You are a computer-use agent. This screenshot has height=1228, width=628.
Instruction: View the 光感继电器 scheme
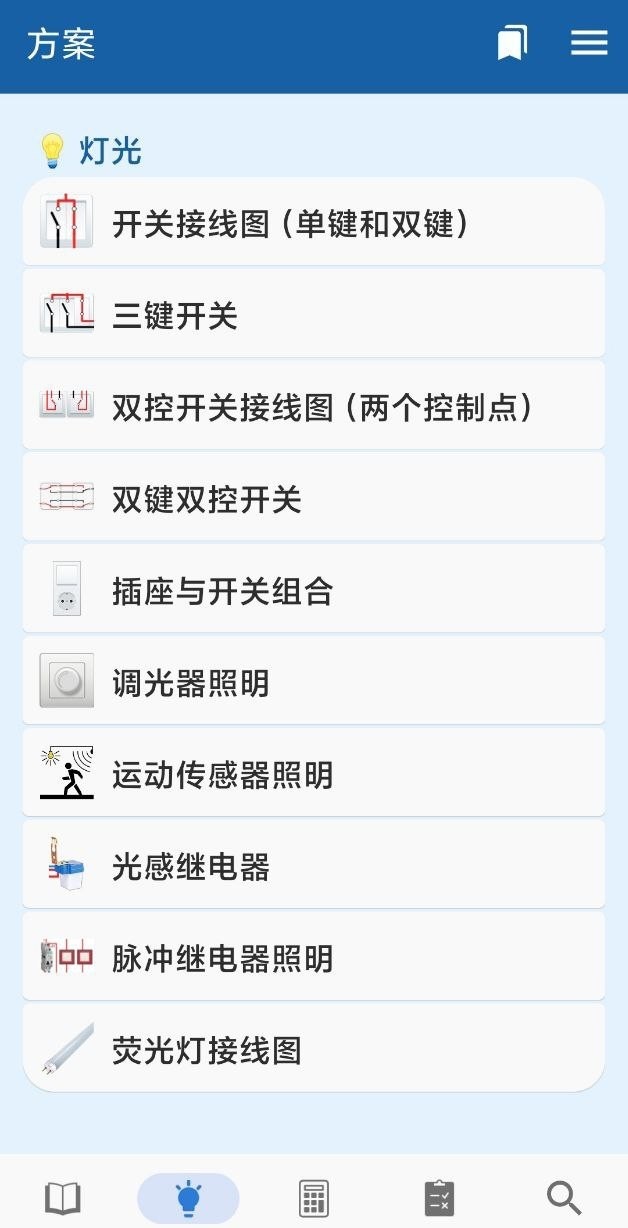(314, 866)
